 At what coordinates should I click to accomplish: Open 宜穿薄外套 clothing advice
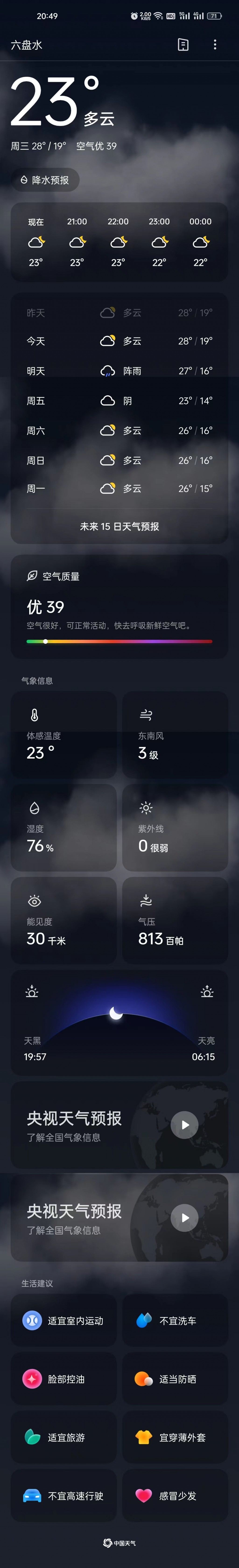tap(175, 1437)
